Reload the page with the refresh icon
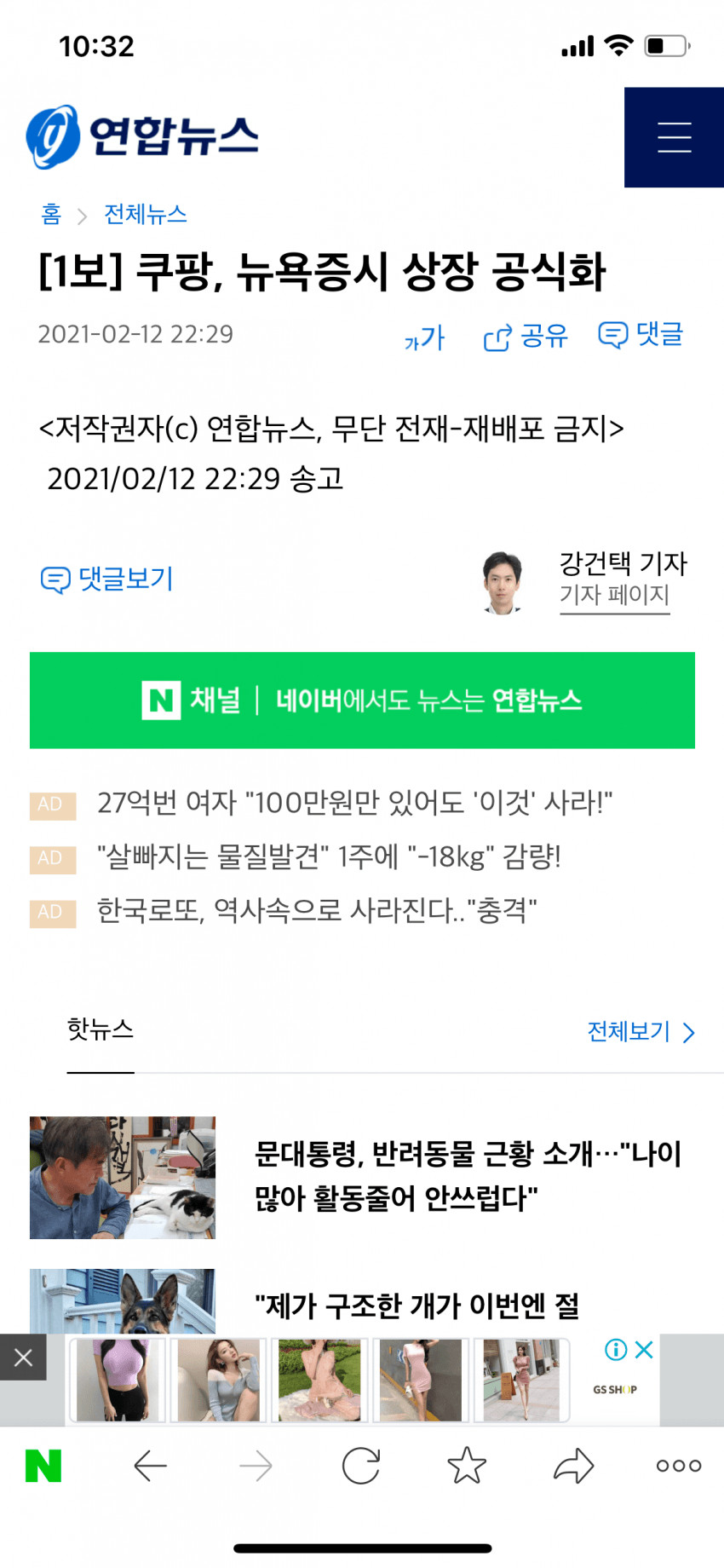724x1568 pixels. pyautogui.click(x=360, y=1465)
